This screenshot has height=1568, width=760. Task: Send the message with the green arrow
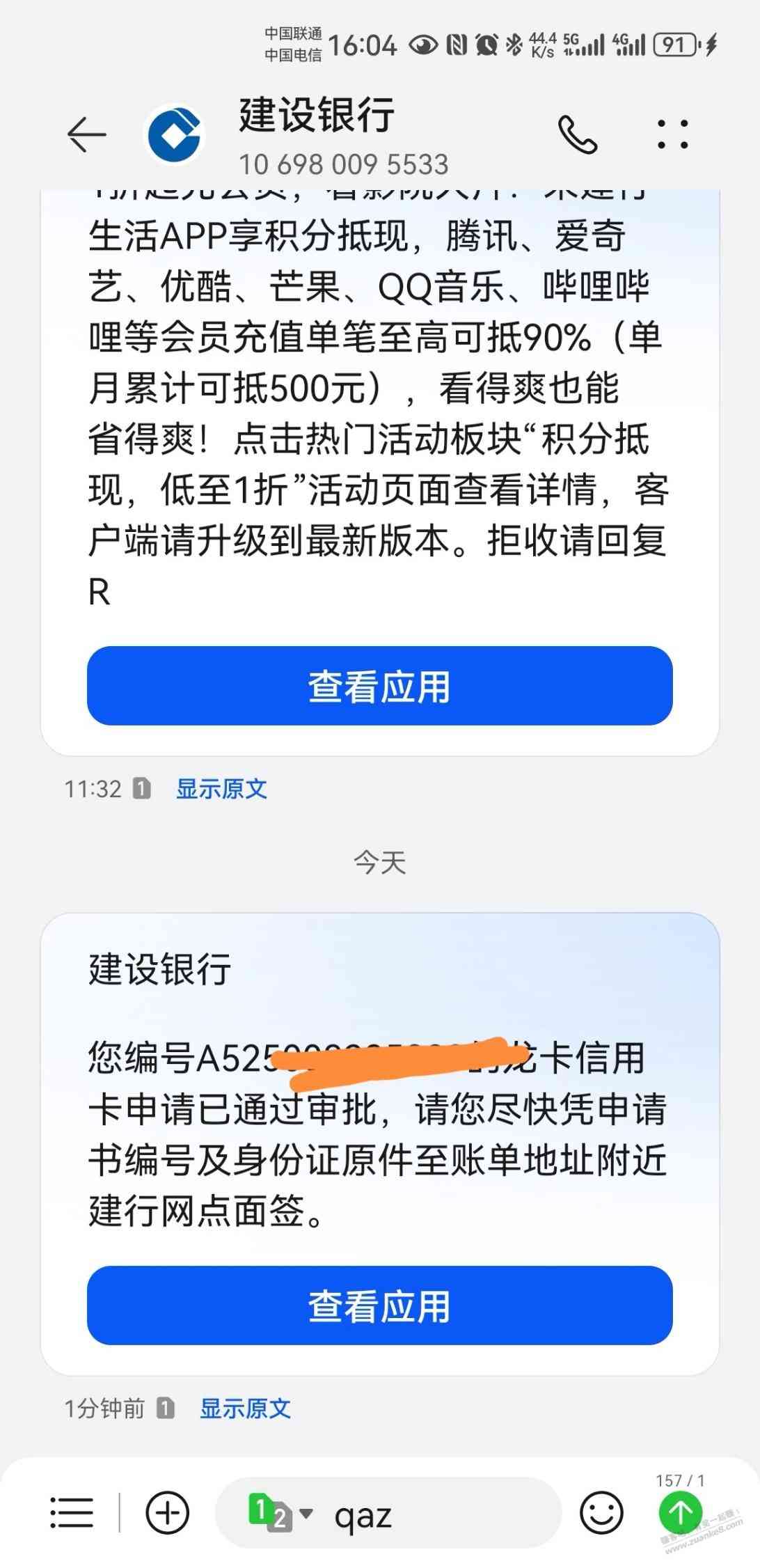[x=680, y=1512]
